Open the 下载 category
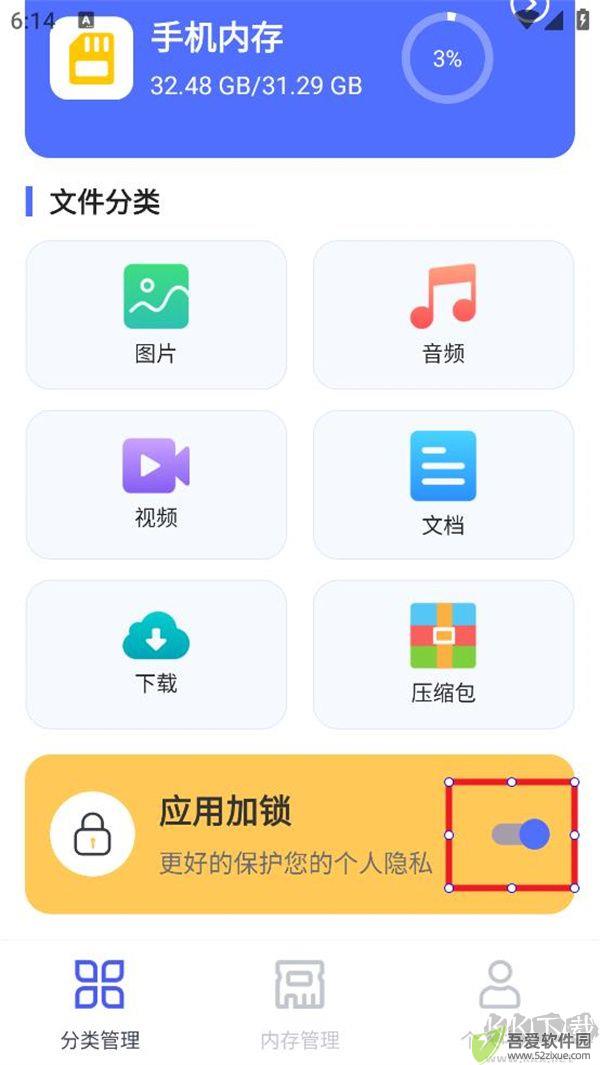 [x=156, y=654]
